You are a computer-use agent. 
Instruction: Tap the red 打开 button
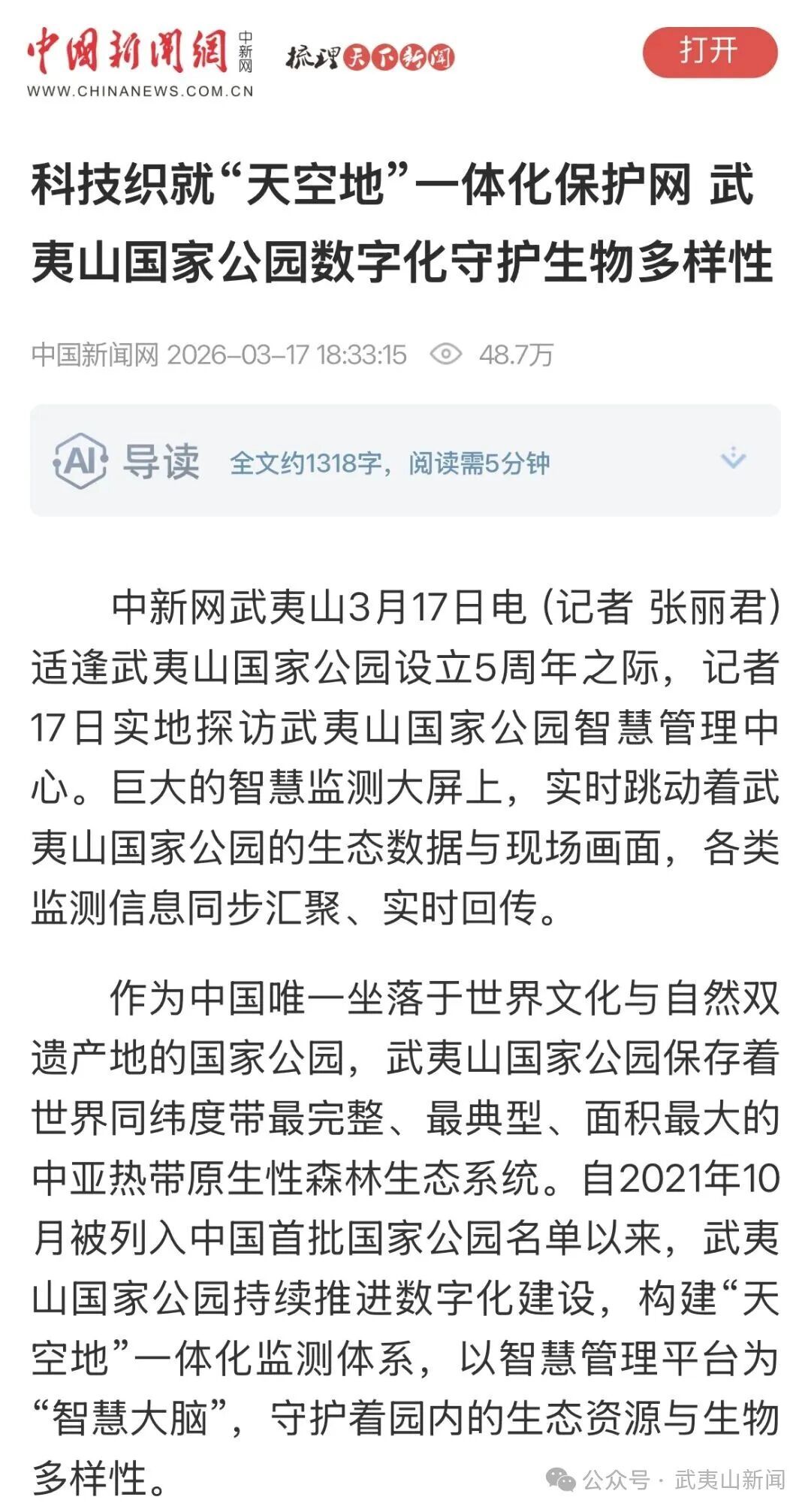[710, 52]
